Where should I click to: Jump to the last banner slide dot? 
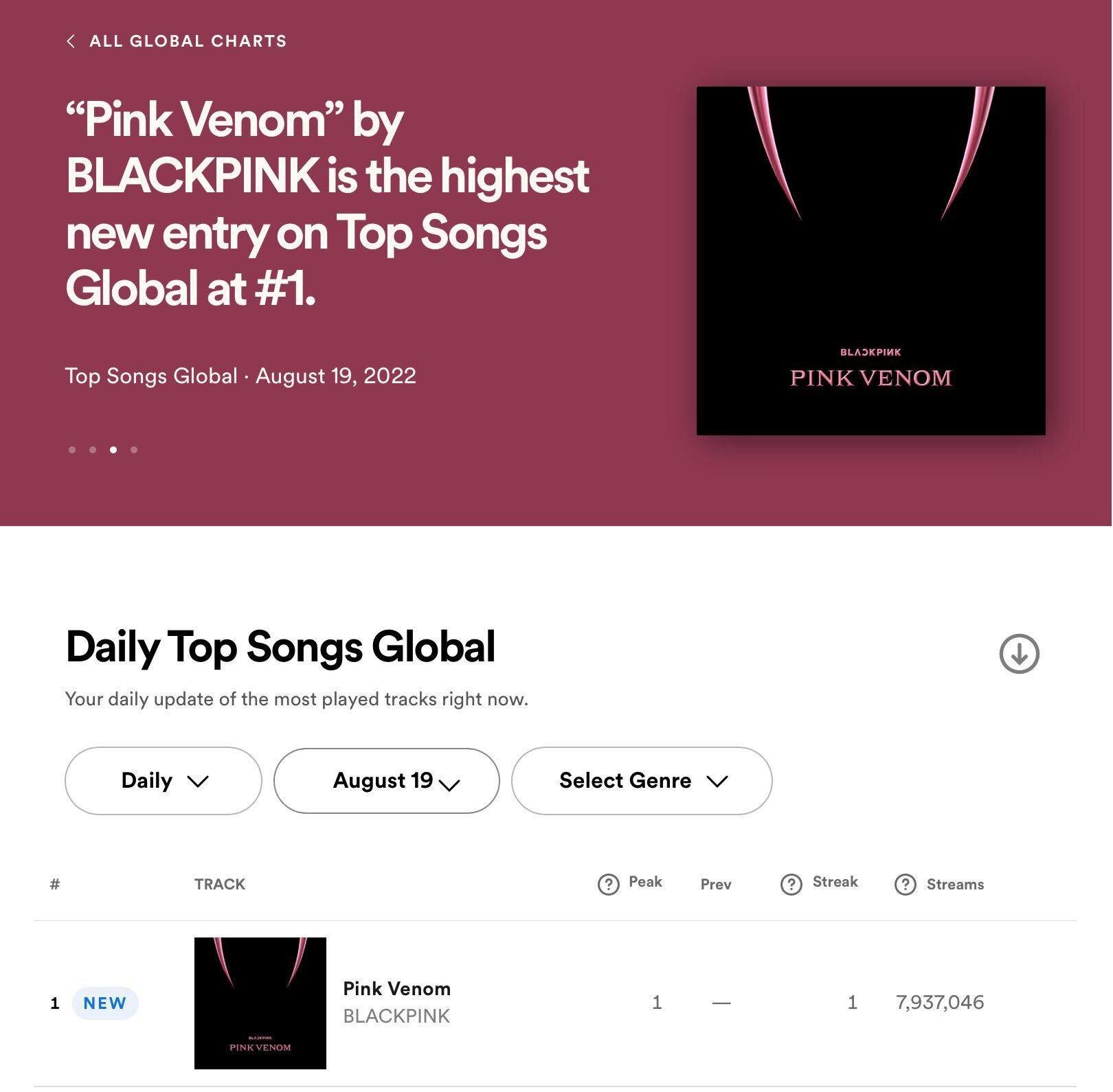134,450
